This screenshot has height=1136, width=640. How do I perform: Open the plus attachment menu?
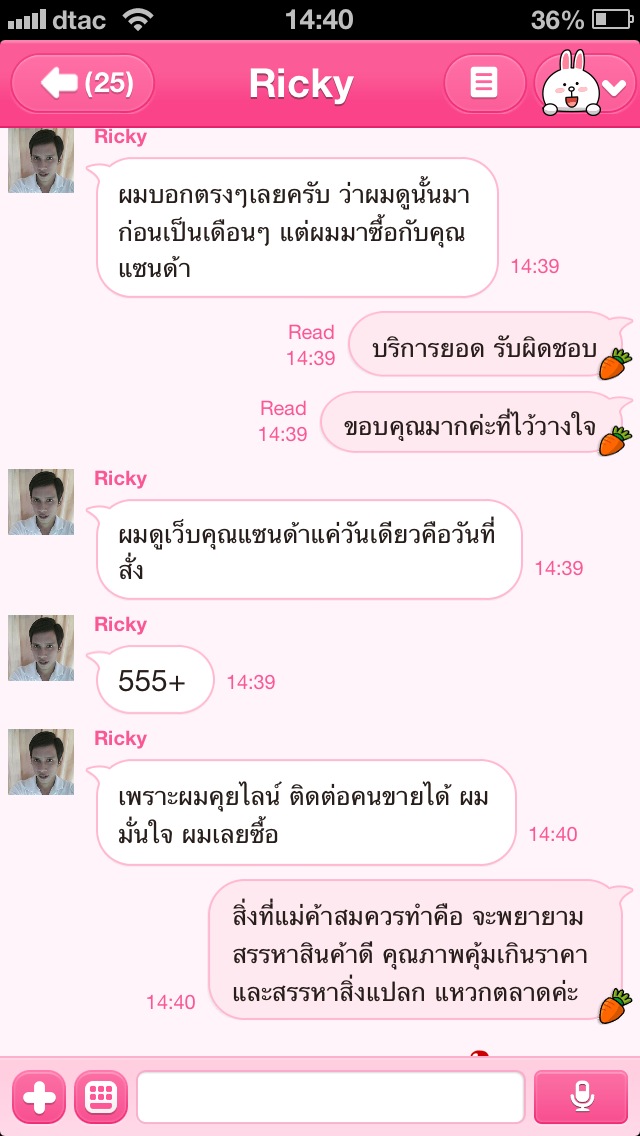pos(38,1097)
